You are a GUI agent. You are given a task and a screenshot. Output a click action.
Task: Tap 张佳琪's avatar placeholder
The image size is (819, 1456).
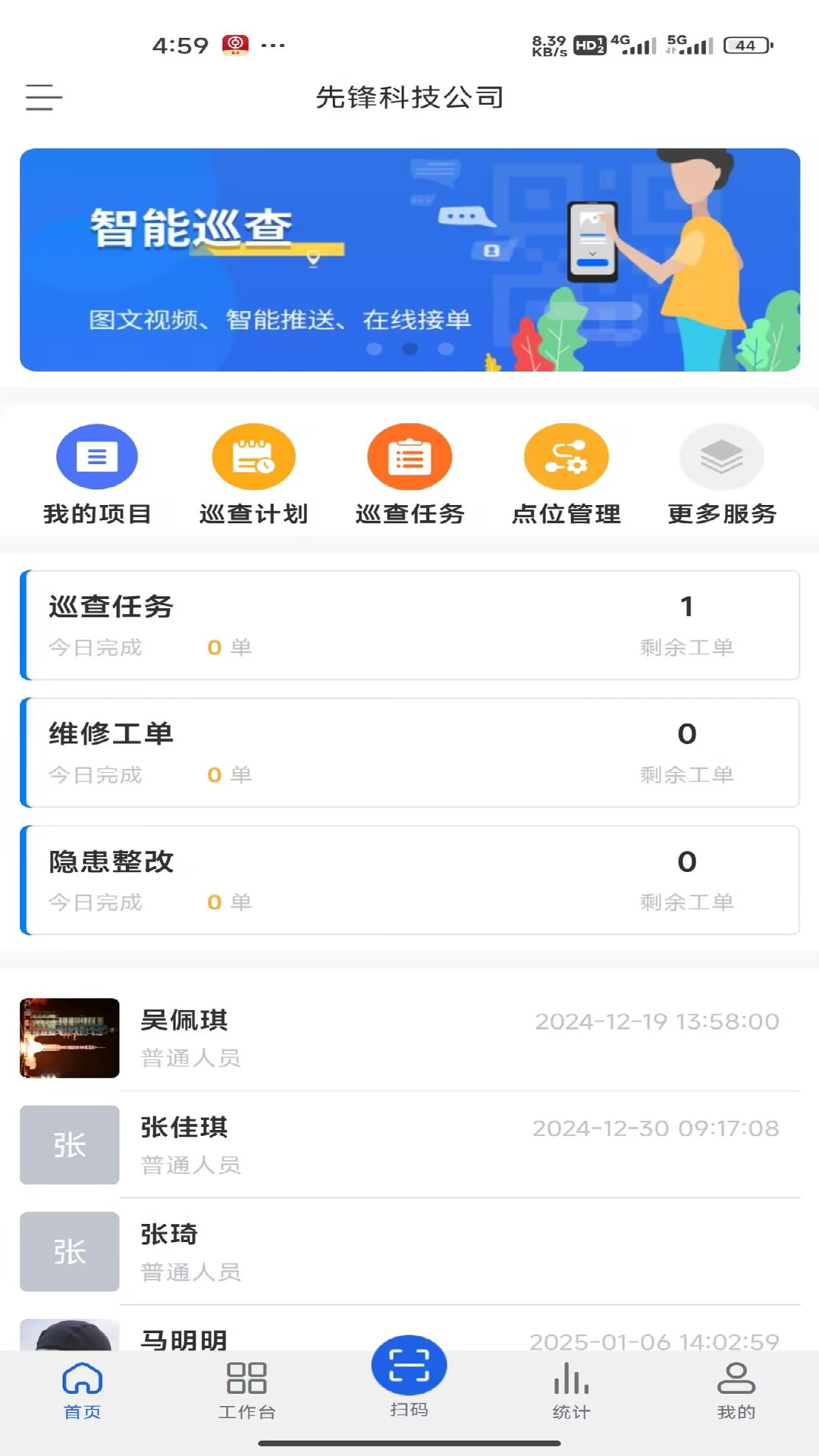69,1145
